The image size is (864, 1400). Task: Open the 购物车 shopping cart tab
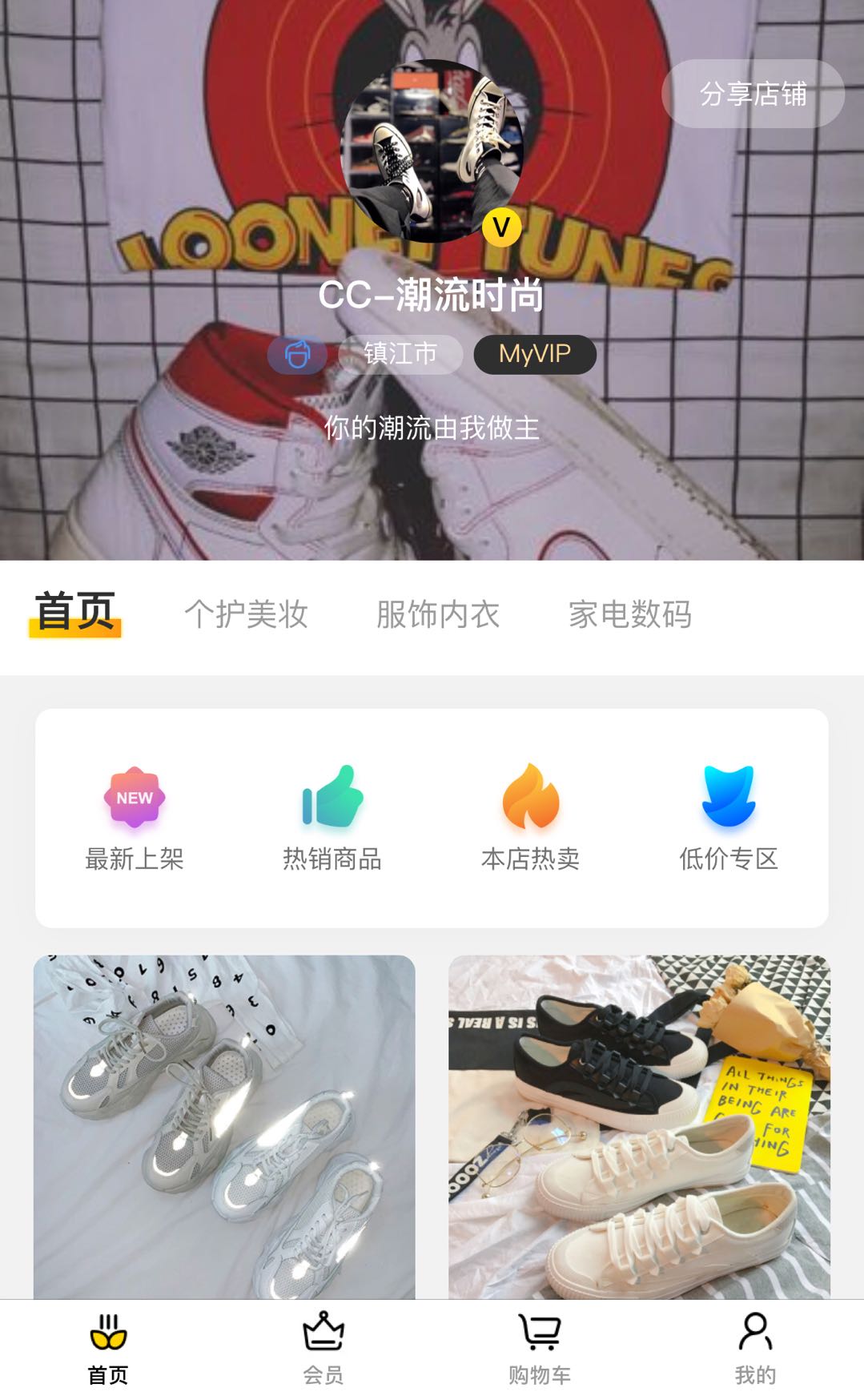[x=540, y=1350]
